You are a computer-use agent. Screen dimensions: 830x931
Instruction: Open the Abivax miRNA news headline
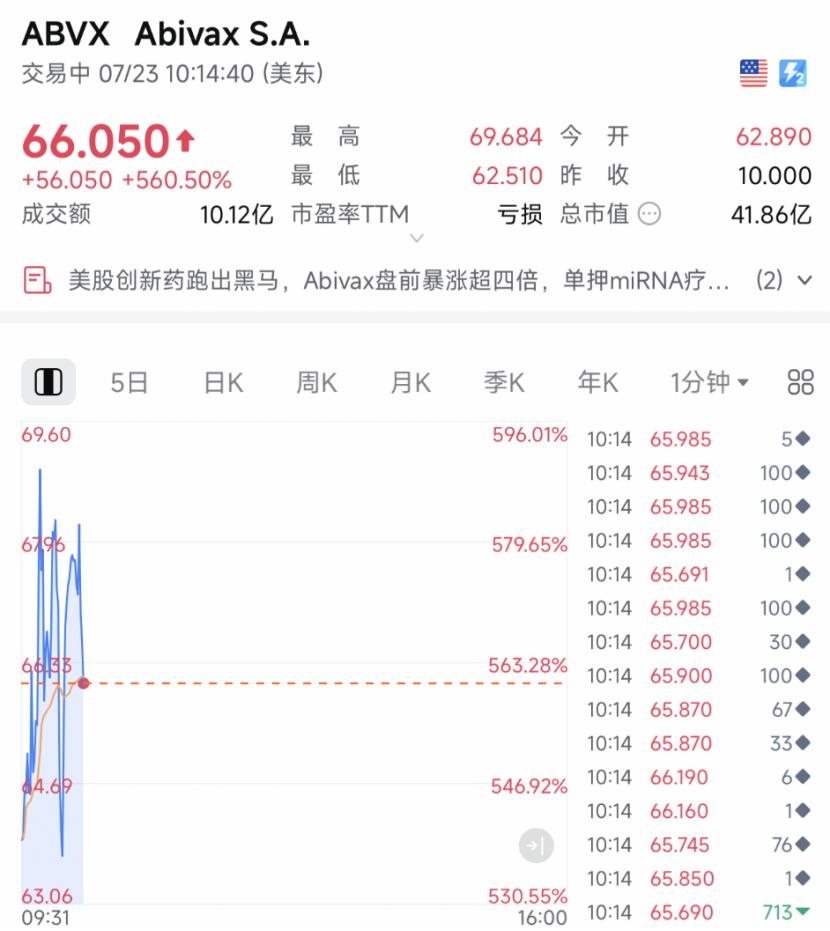pos(398,281)
